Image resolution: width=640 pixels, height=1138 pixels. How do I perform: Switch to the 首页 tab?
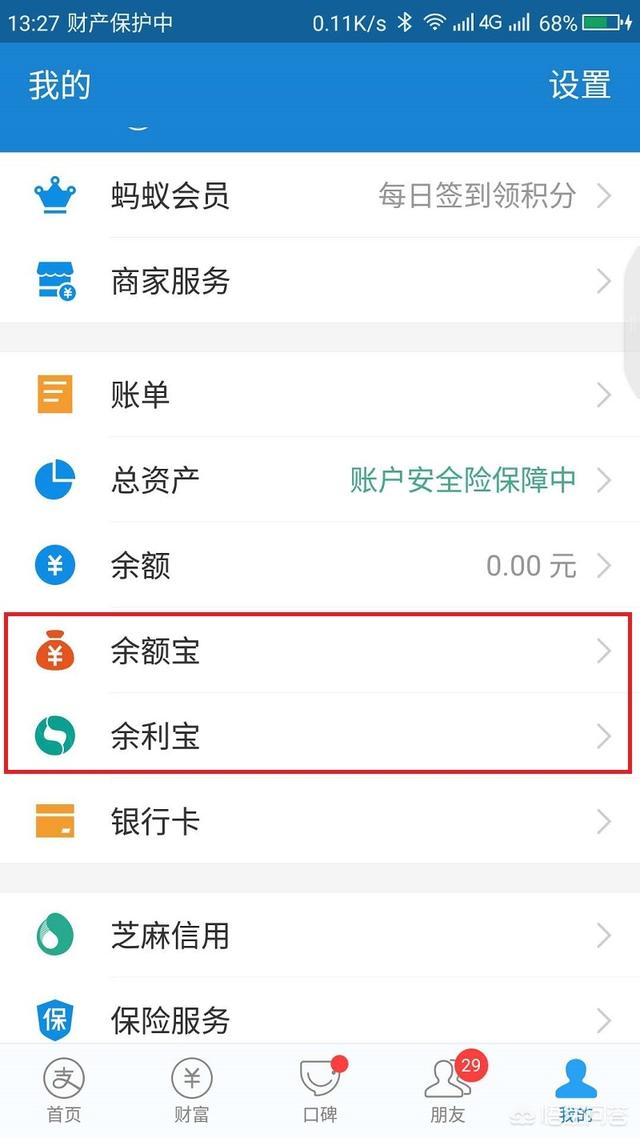tap(64, 1089)
